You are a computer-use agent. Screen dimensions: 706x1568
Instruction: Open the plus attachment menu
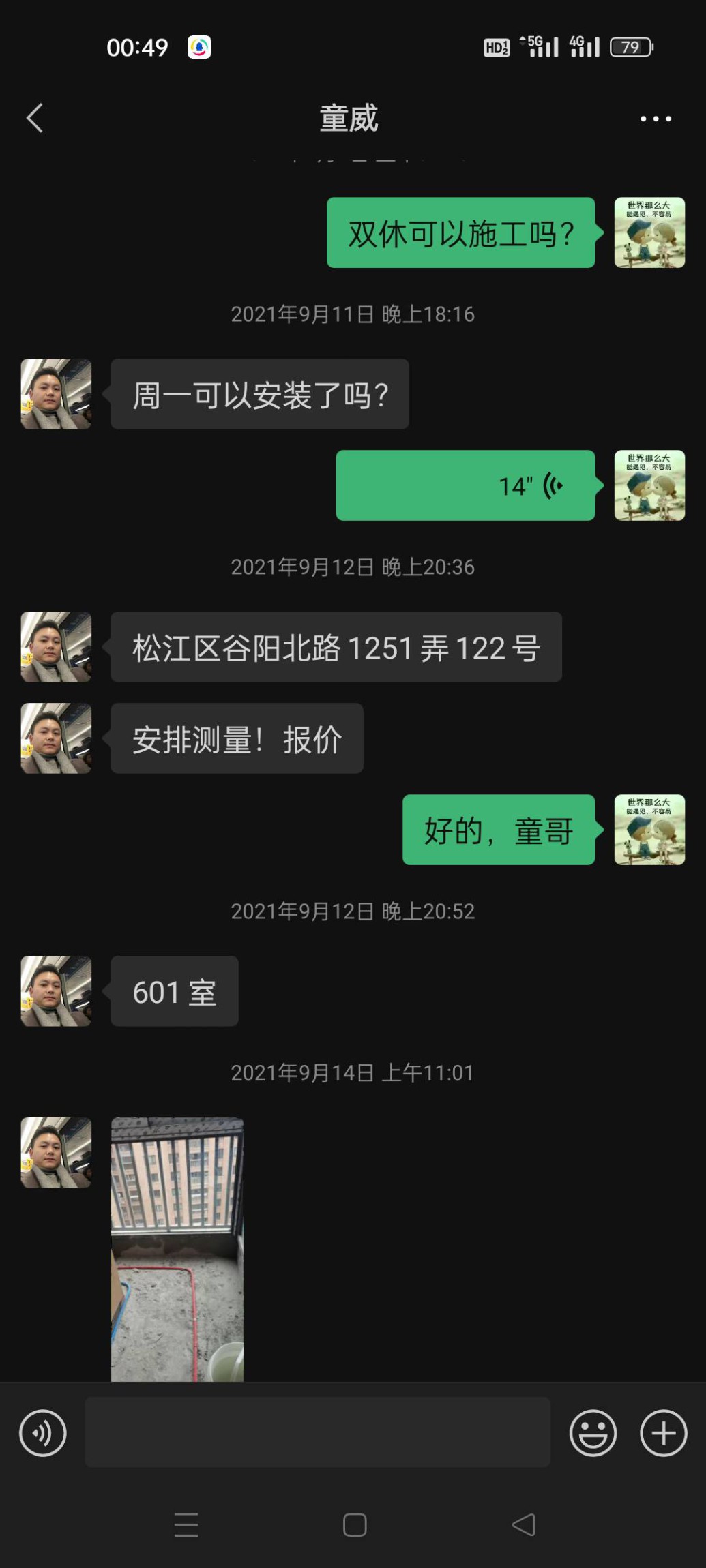point(663,1432)
